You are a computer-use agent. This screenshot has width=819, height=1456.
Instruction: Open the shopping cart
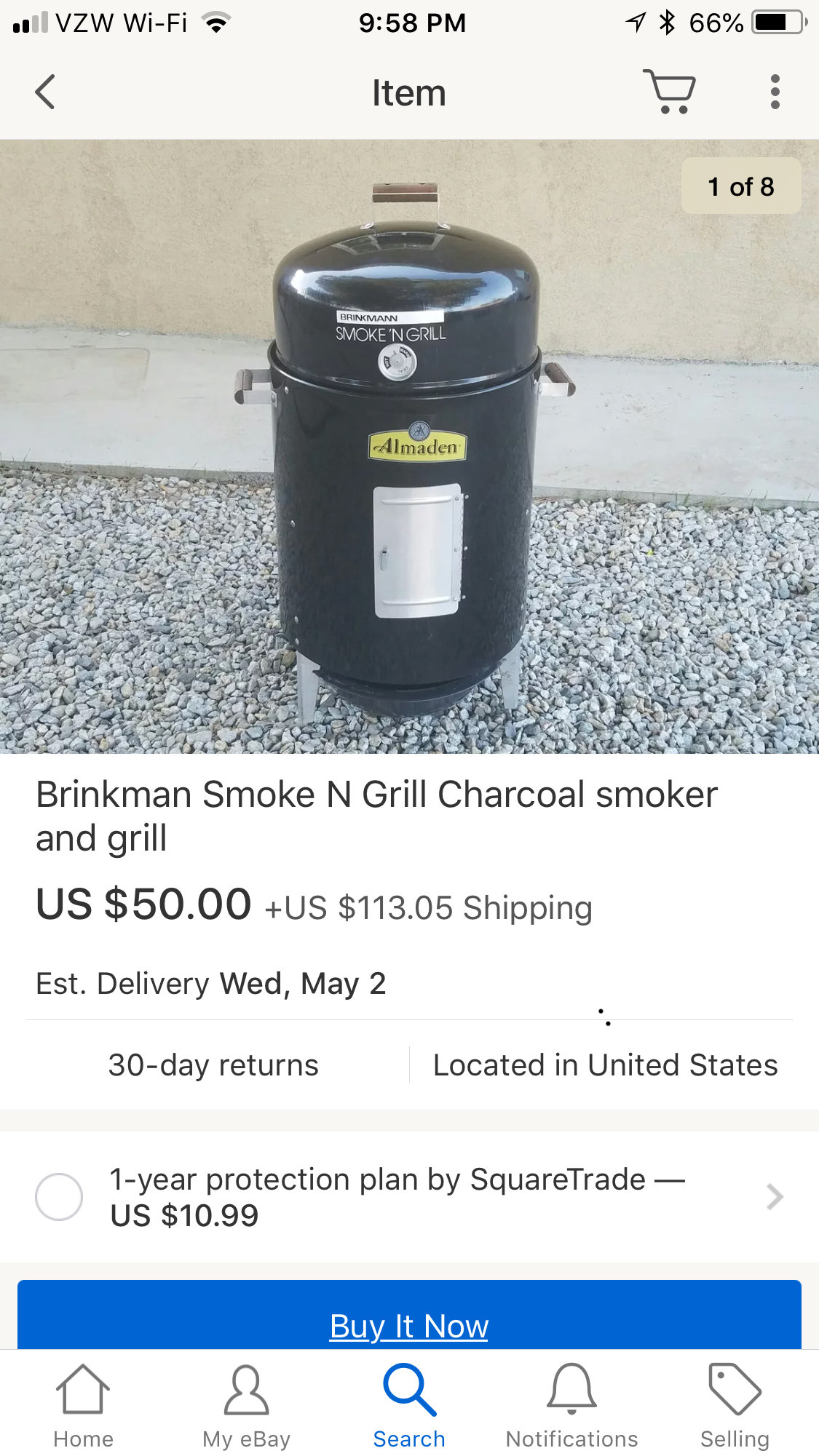click(x=669, y=92)
